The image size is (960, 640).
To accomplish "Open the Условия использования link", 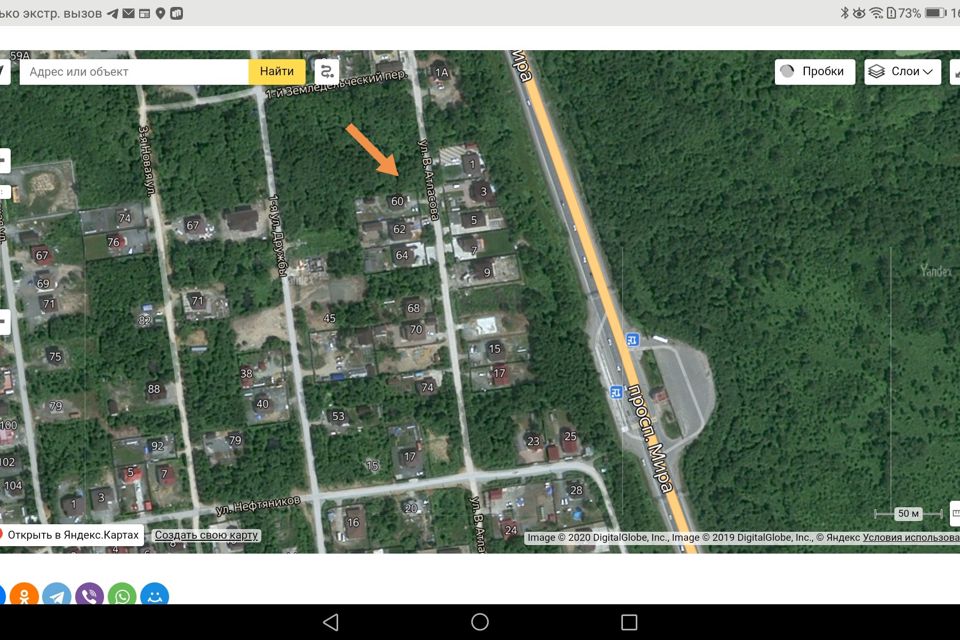I will (x=910, y=538).
